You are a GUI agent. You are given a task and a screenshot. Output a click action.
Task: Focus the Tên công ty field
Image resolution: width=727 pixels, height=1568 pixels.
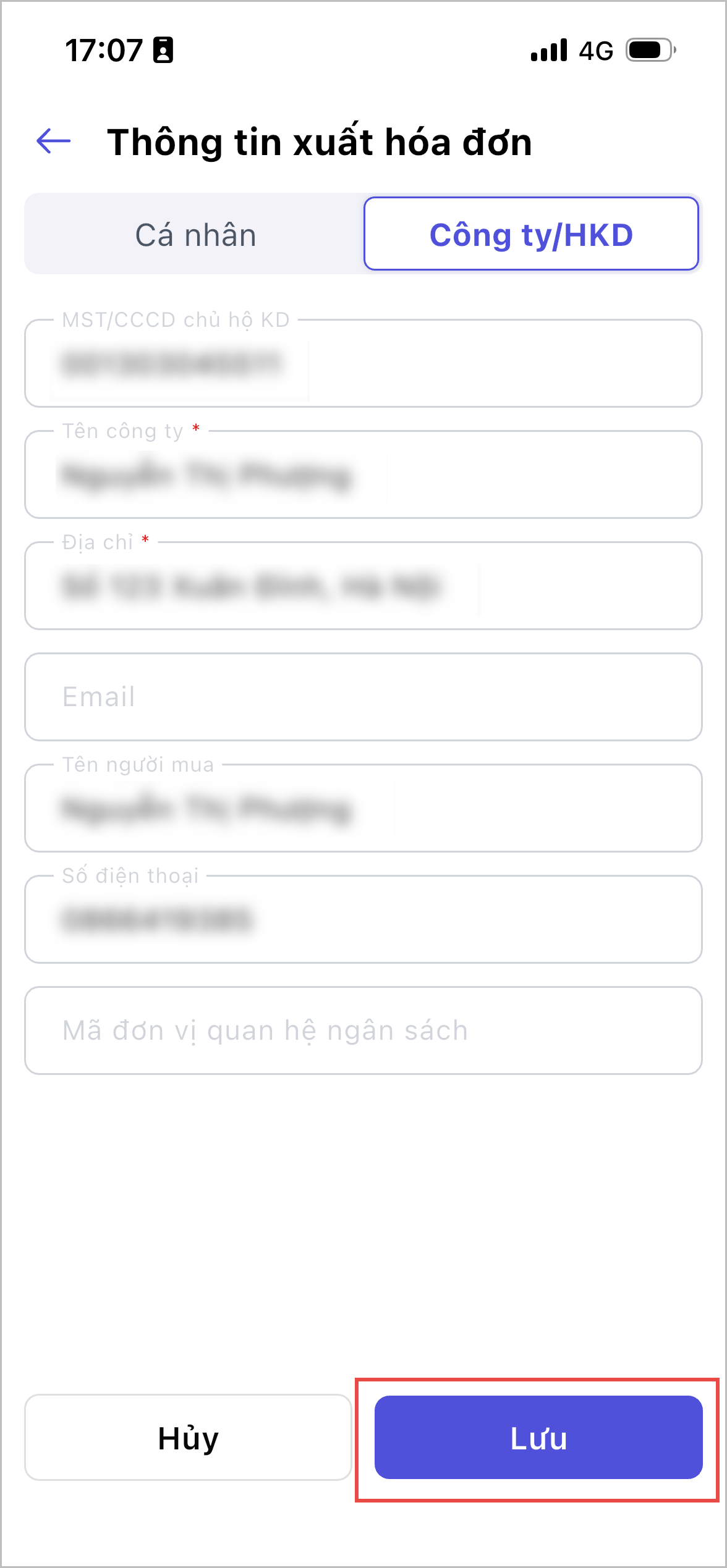(x=363, y=474)
